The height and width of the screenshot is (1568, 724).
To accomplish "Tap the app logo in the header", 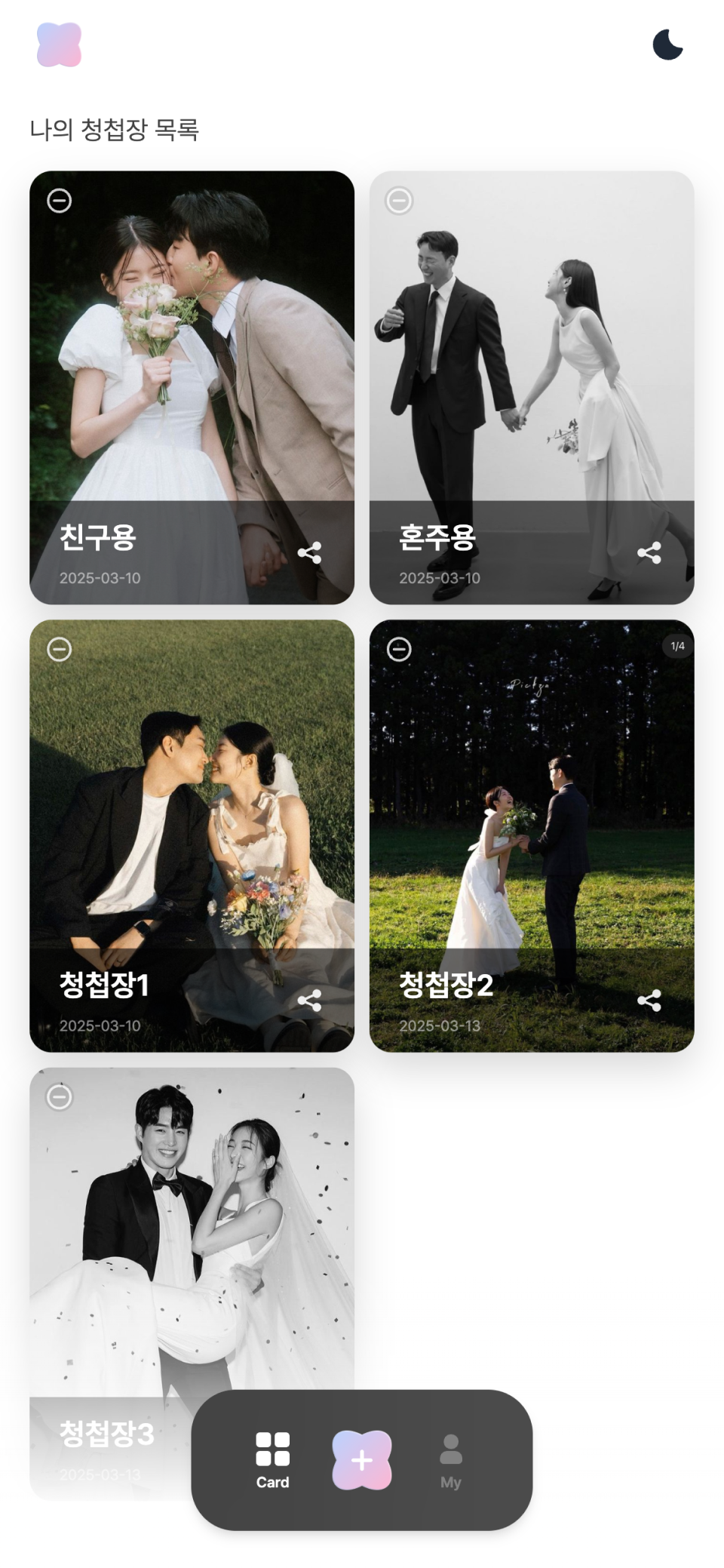I will click(59, 45).
